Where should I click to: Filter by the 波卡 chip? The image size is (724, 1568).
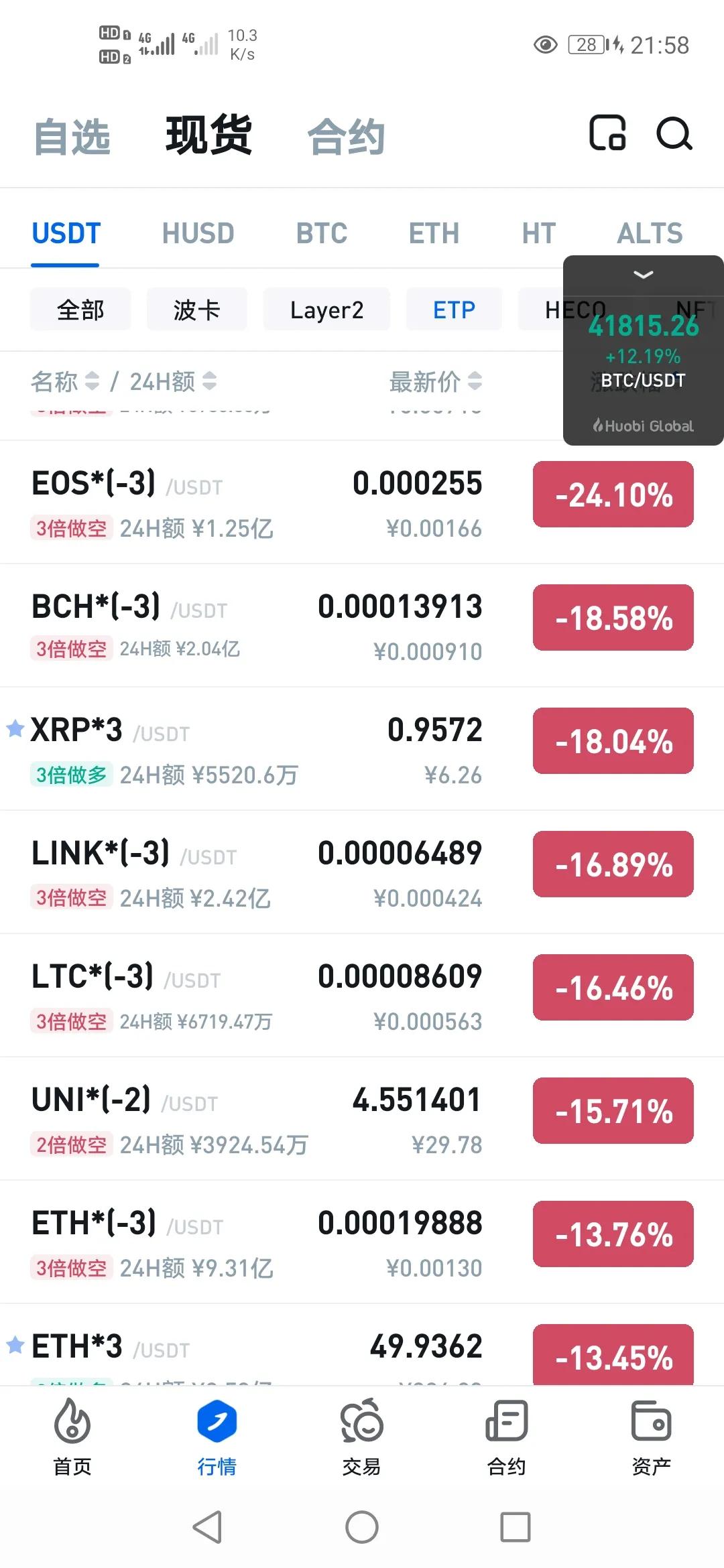196,310
